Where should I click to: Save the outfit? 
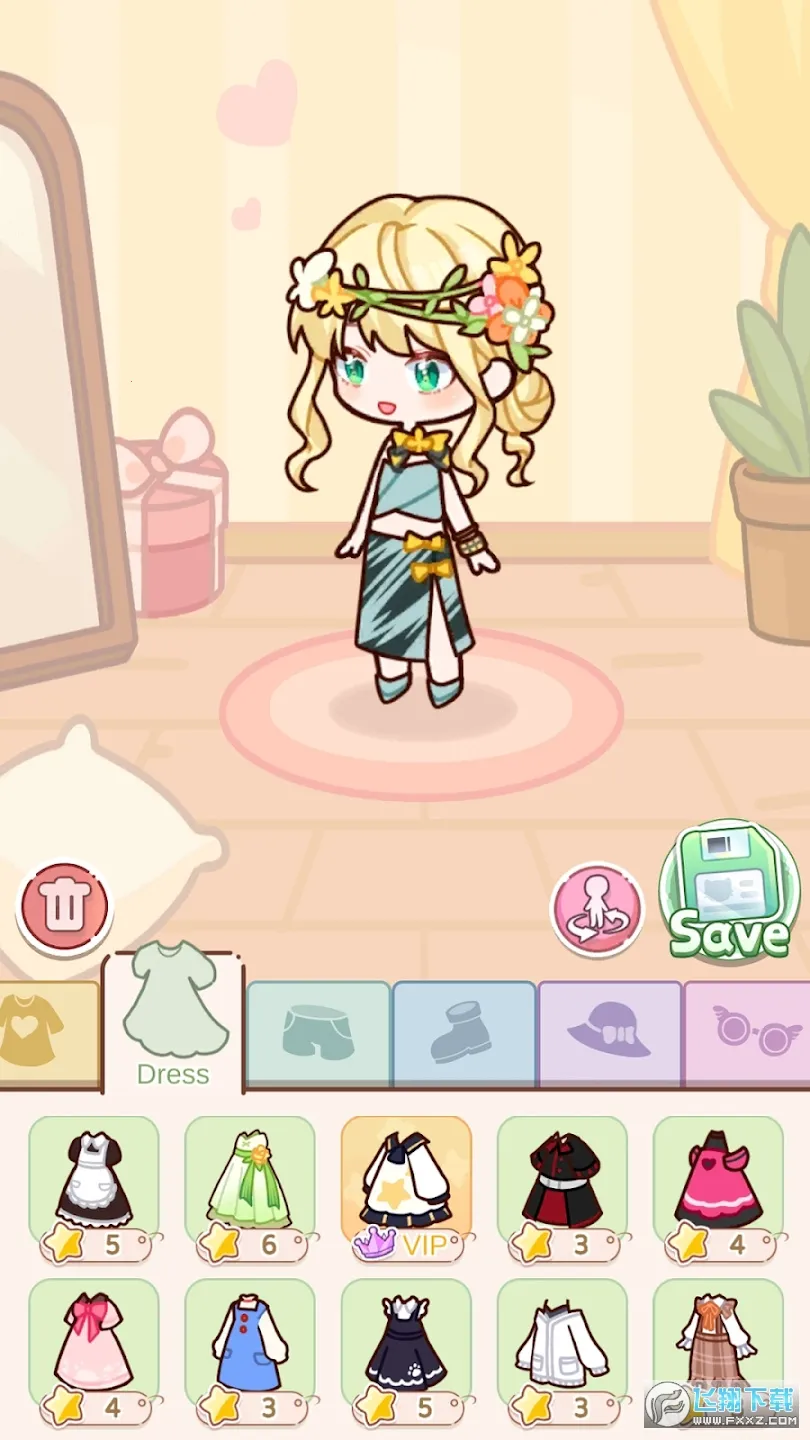click(729, 894)
